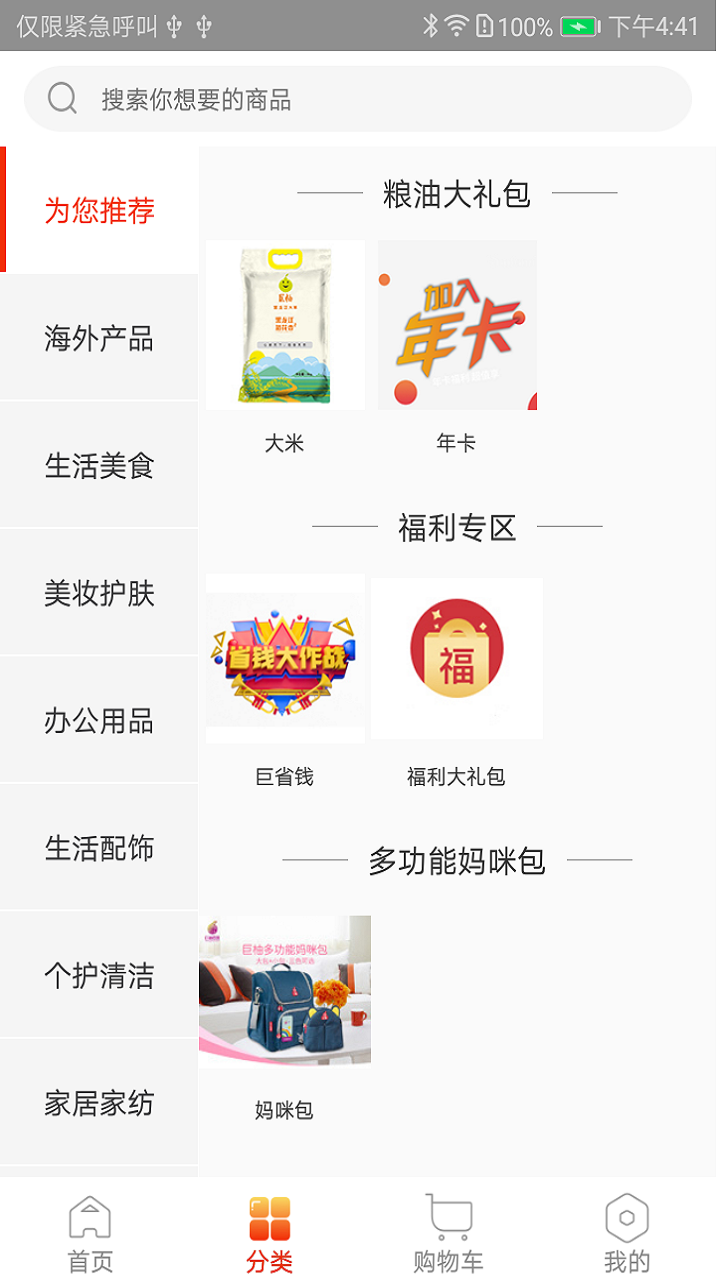Image resolution: width=720 pixels, height=1280 pixels.
Task: Select the 美妆护肤 beauty category
Action: (x=98, y=592)
